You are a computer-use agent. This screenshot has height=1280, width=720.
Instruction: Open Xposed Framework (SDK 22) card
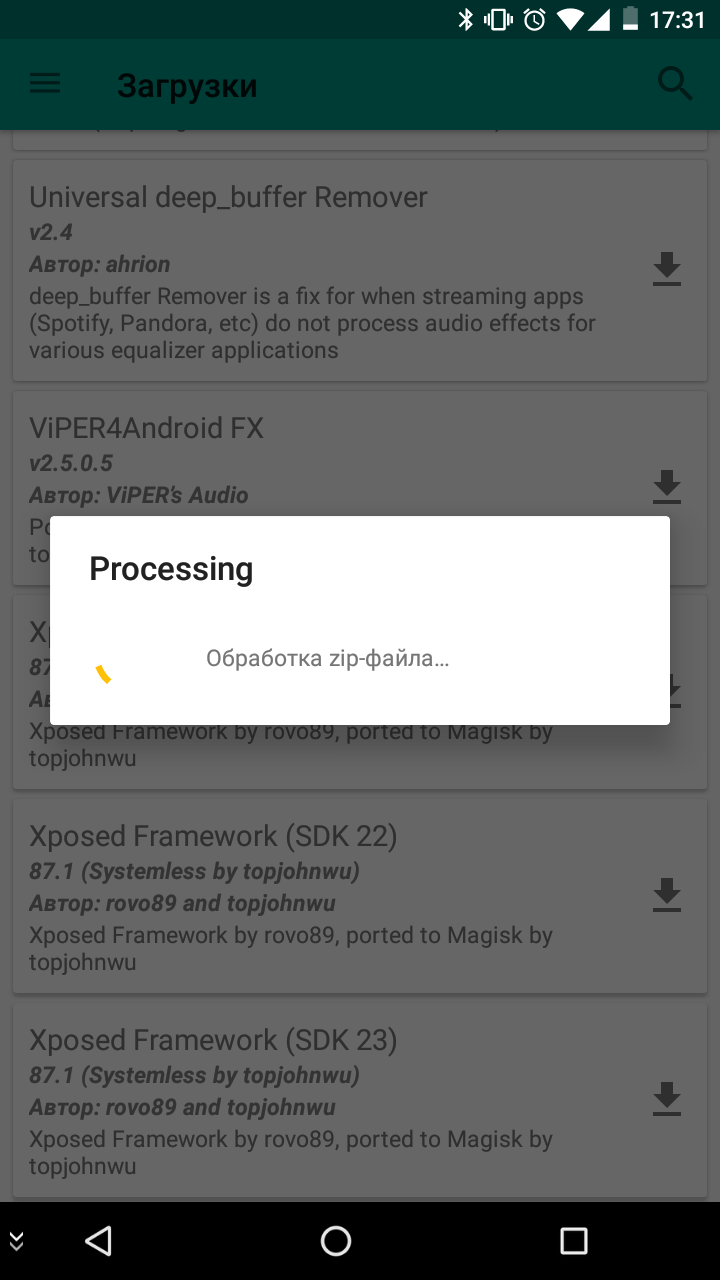coord(360,896)
